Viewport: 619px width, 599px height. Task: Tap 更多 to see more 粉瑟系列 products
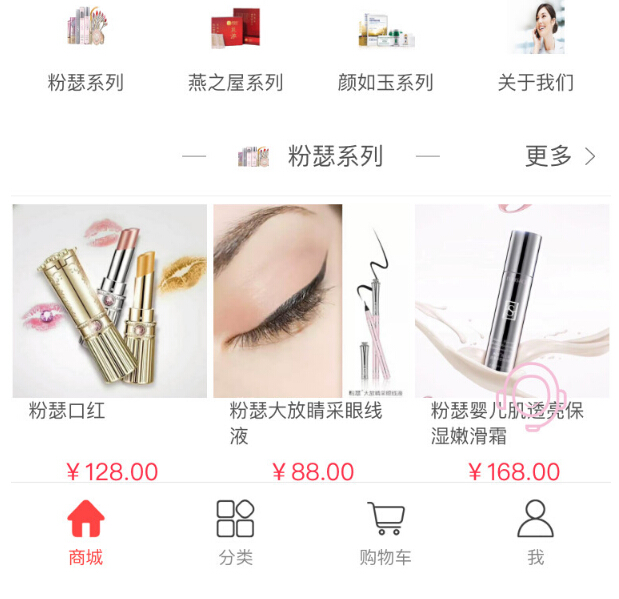560,156
